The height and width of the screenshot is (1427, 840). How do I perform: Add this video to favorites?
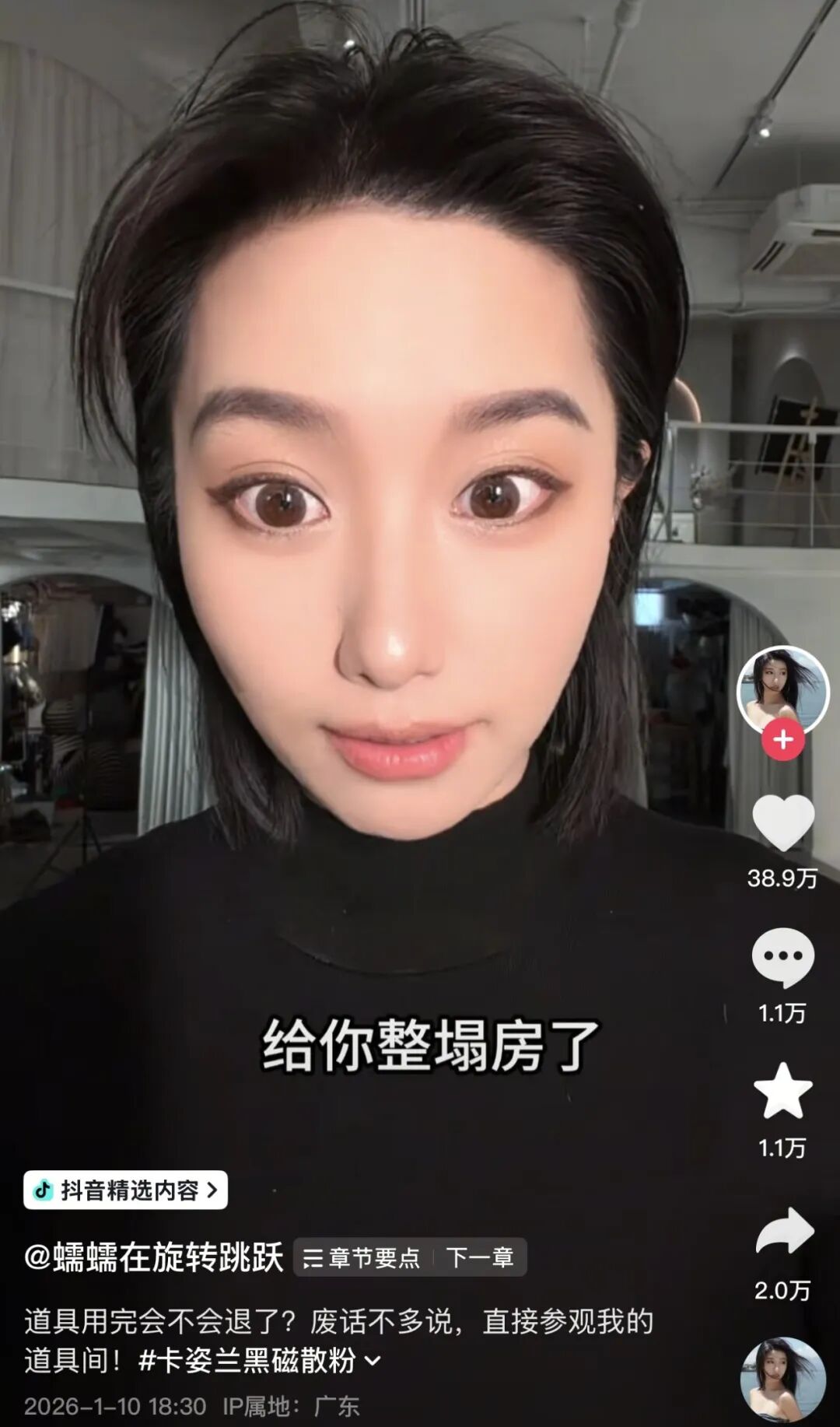pos(782,1091)
